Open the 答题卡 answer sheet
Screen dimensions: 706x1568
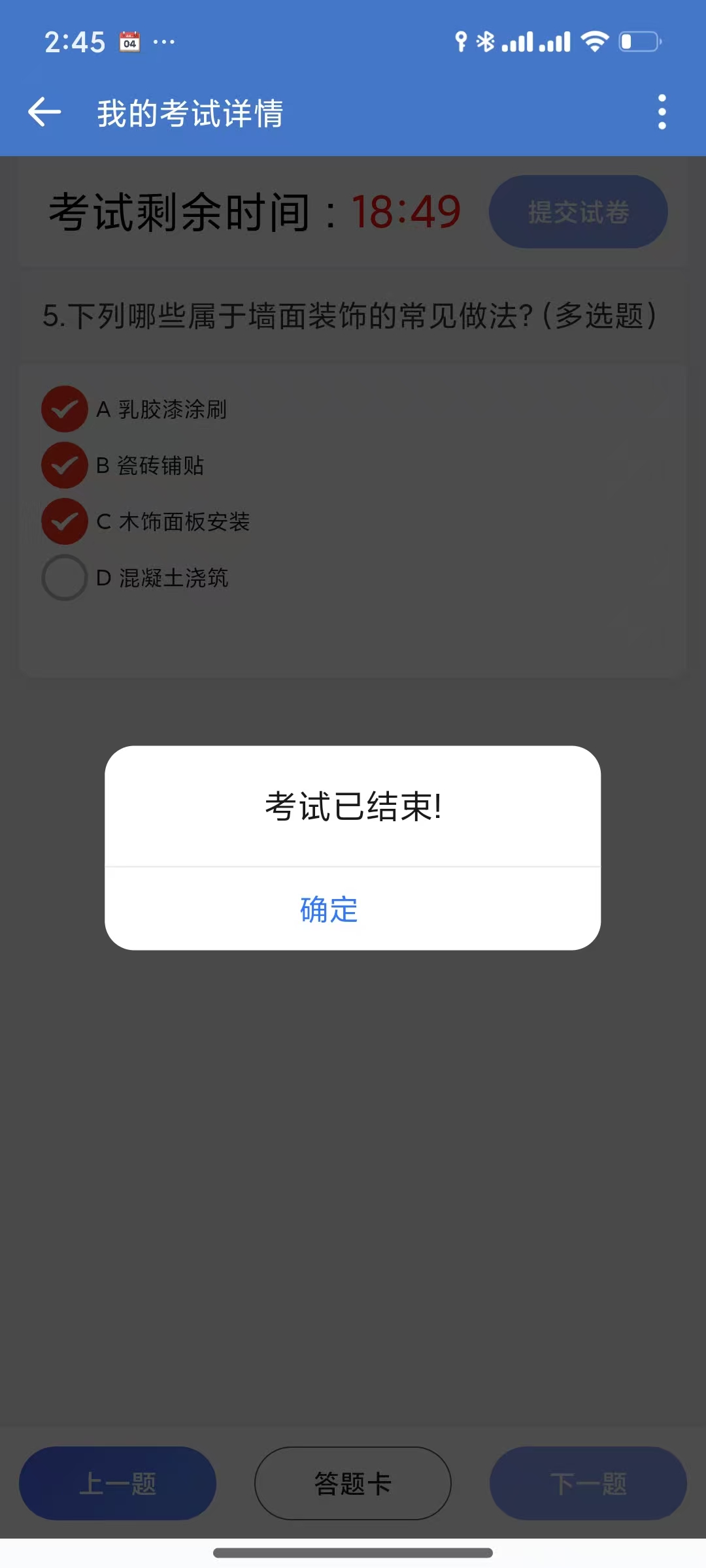click(353, 1483)
